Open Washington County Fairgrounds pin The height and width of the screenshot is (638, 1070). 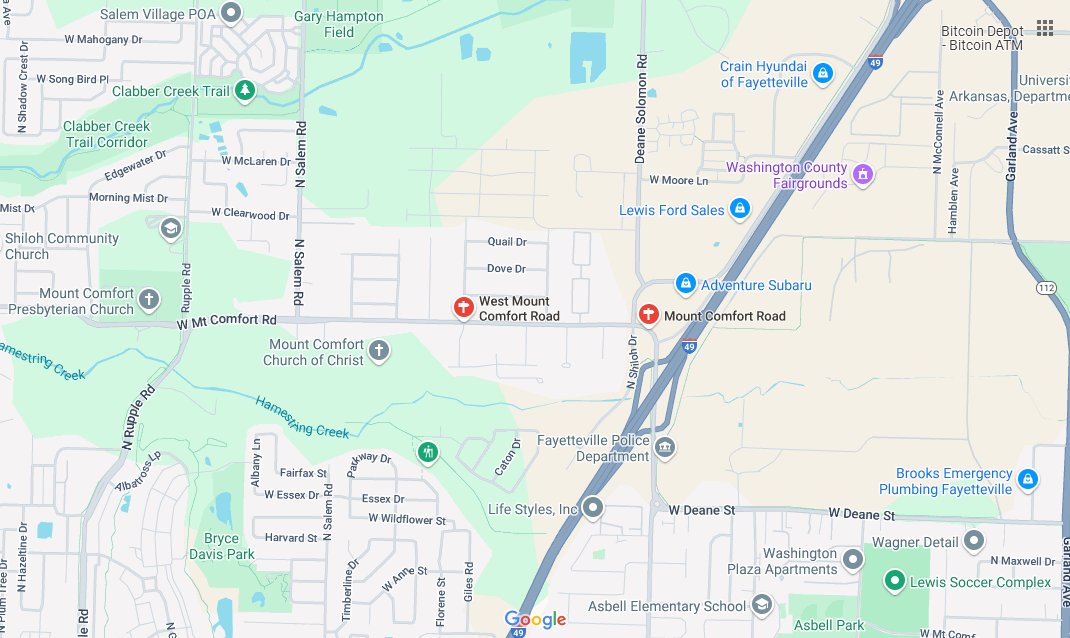coord(864,175)
